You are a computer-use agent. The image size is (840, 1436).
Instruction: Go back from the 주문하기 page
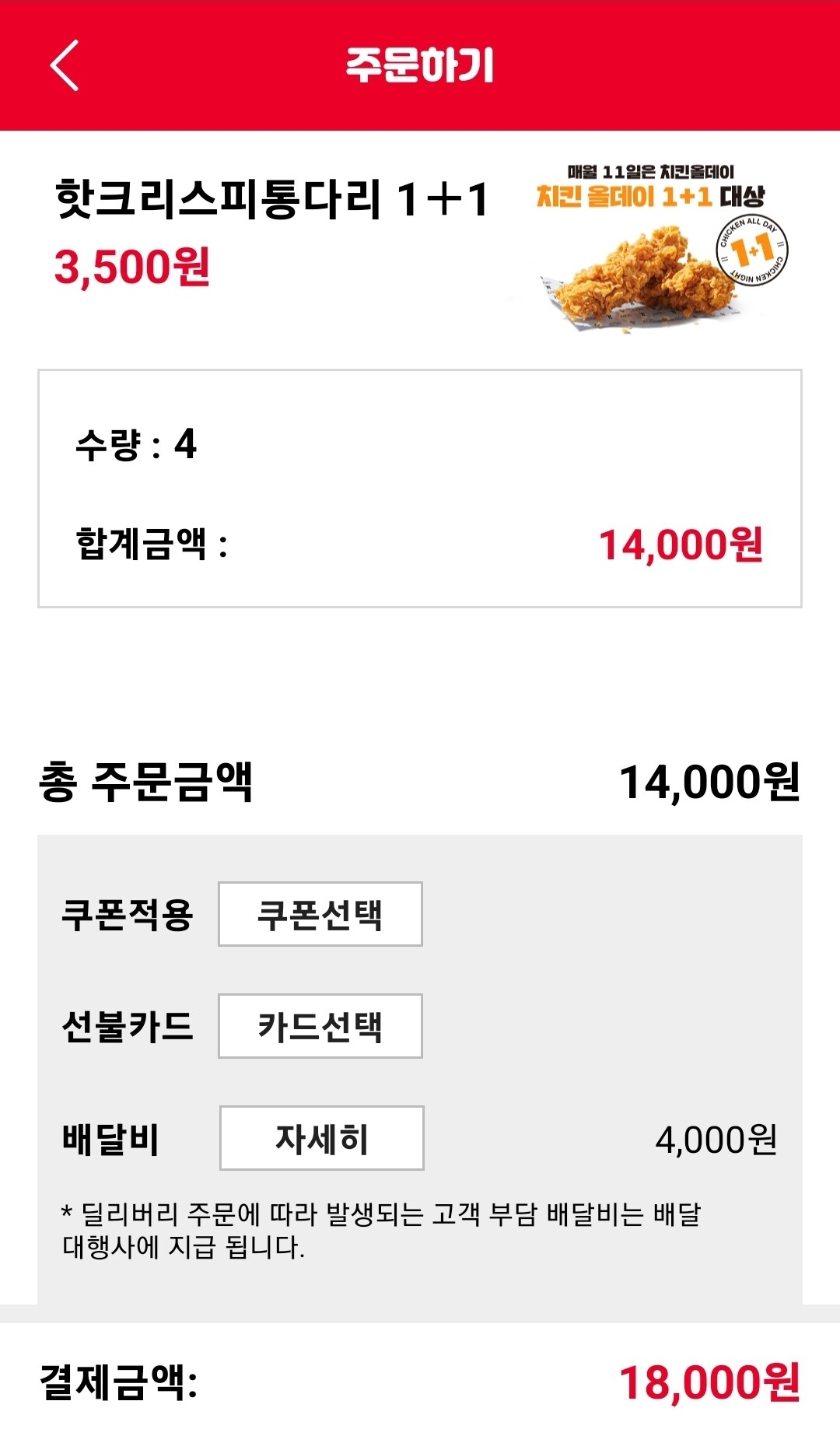tap(65, 65)
